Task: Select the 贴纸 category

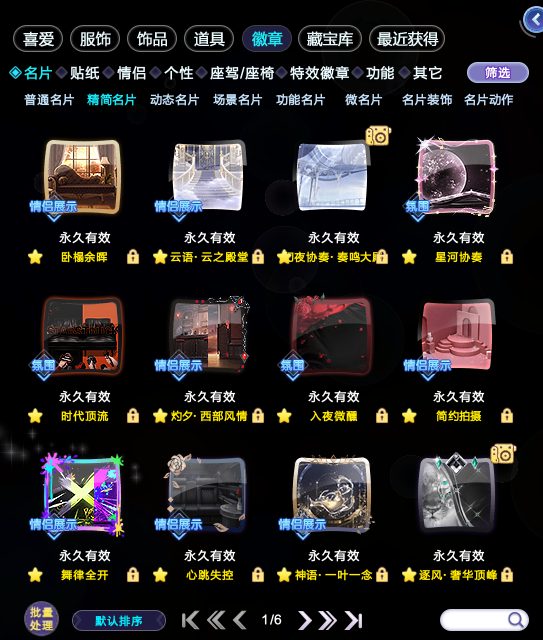Action: pyautogui.click(x=85, y=73)
